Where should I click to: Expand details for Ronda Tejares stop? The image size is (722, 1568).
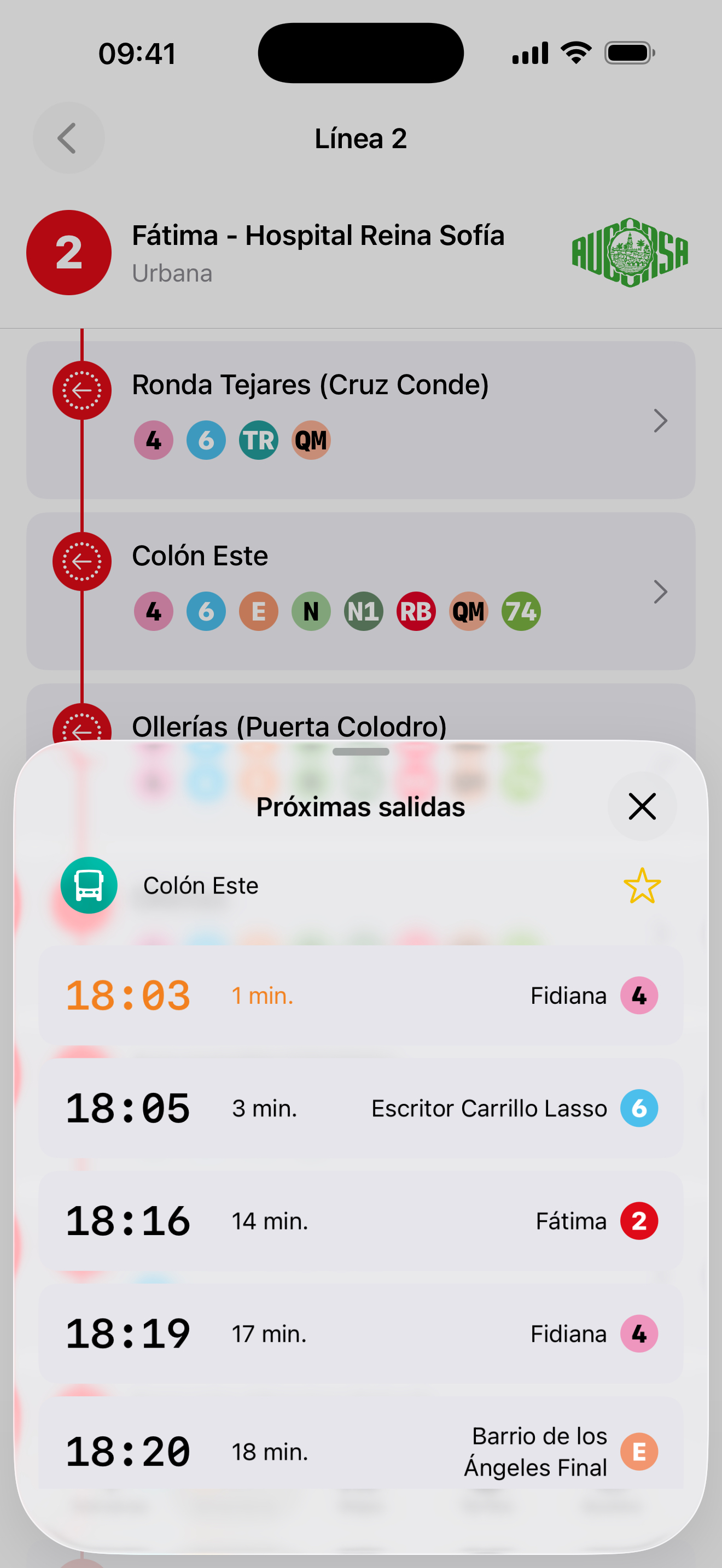pyautogui.click(x=661, y=420)
